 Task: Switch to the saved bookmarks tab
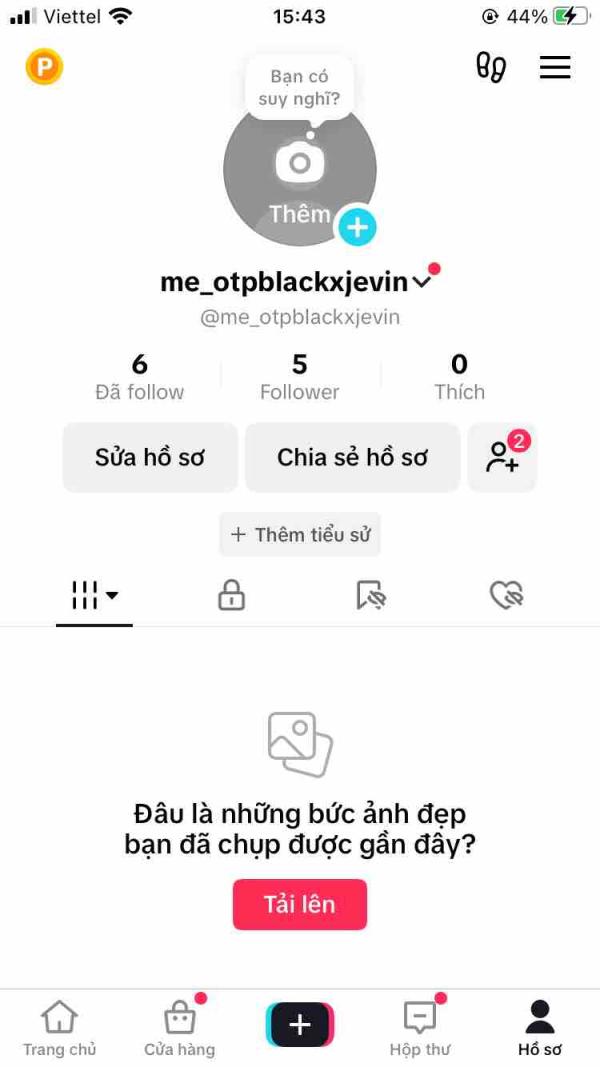(x=370, y=596)
